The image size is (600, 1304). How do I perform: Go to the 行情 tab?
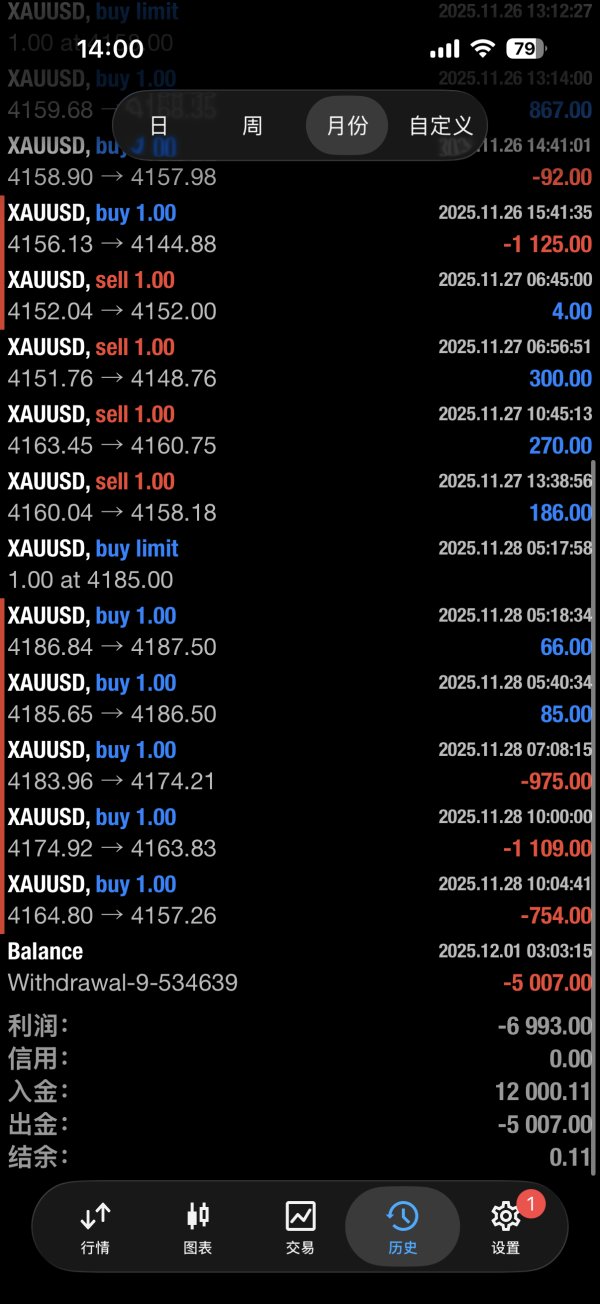click(x=95, y=1228)
